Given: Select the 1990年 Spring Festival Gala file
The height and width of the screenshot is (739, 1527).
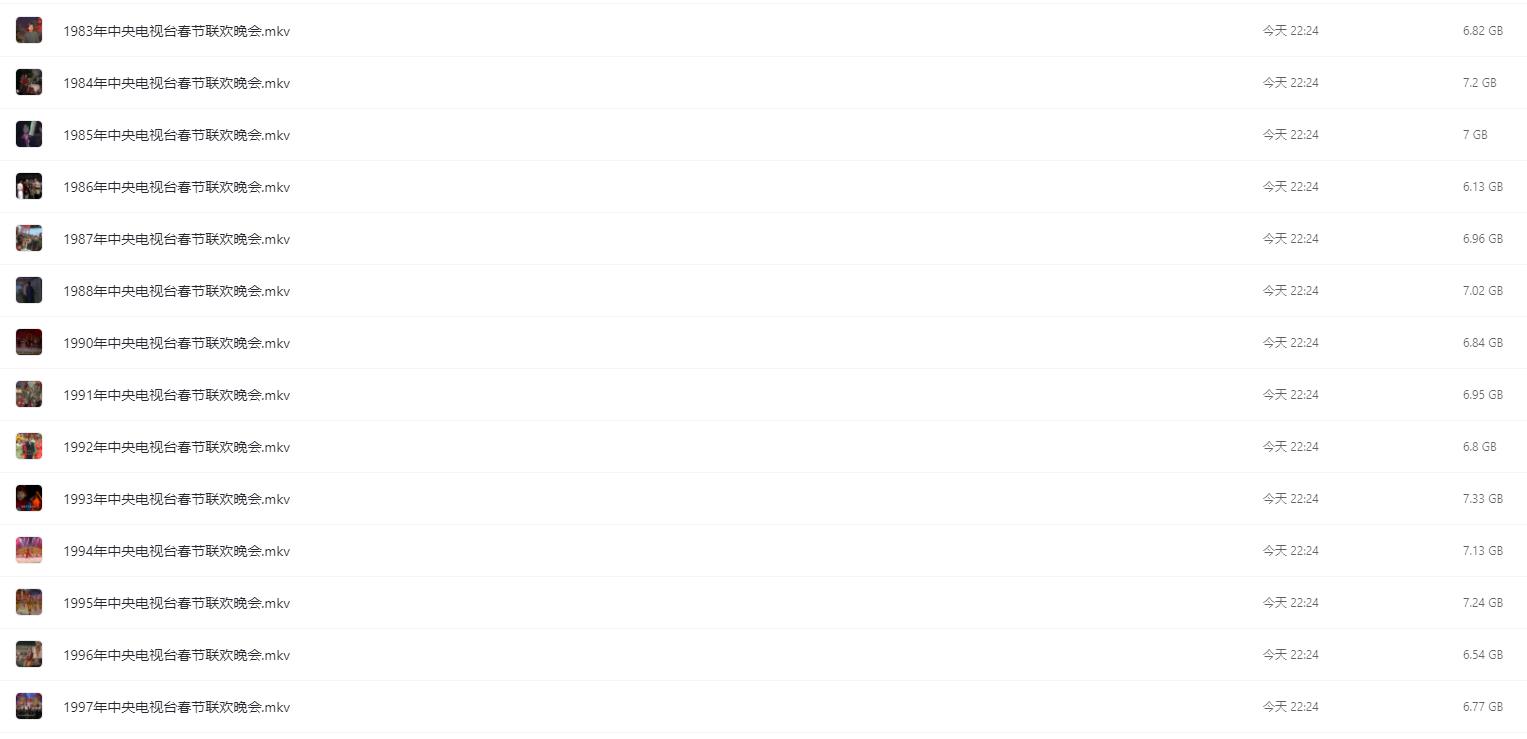Looking at the screenshot, I should click(x=176, y=343).
